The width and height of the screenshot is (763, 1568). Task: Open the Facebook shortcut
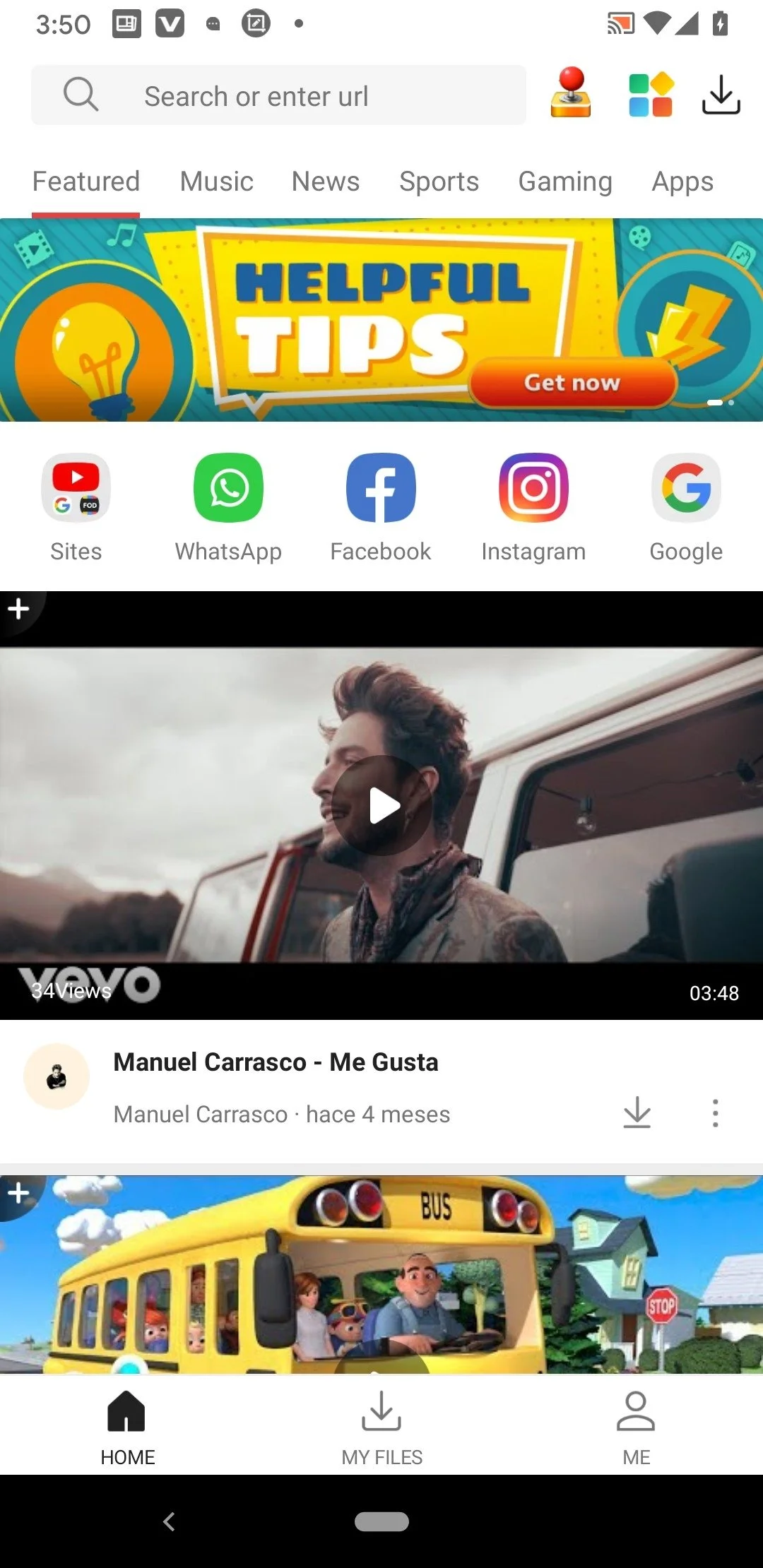(x=381, y=505)
